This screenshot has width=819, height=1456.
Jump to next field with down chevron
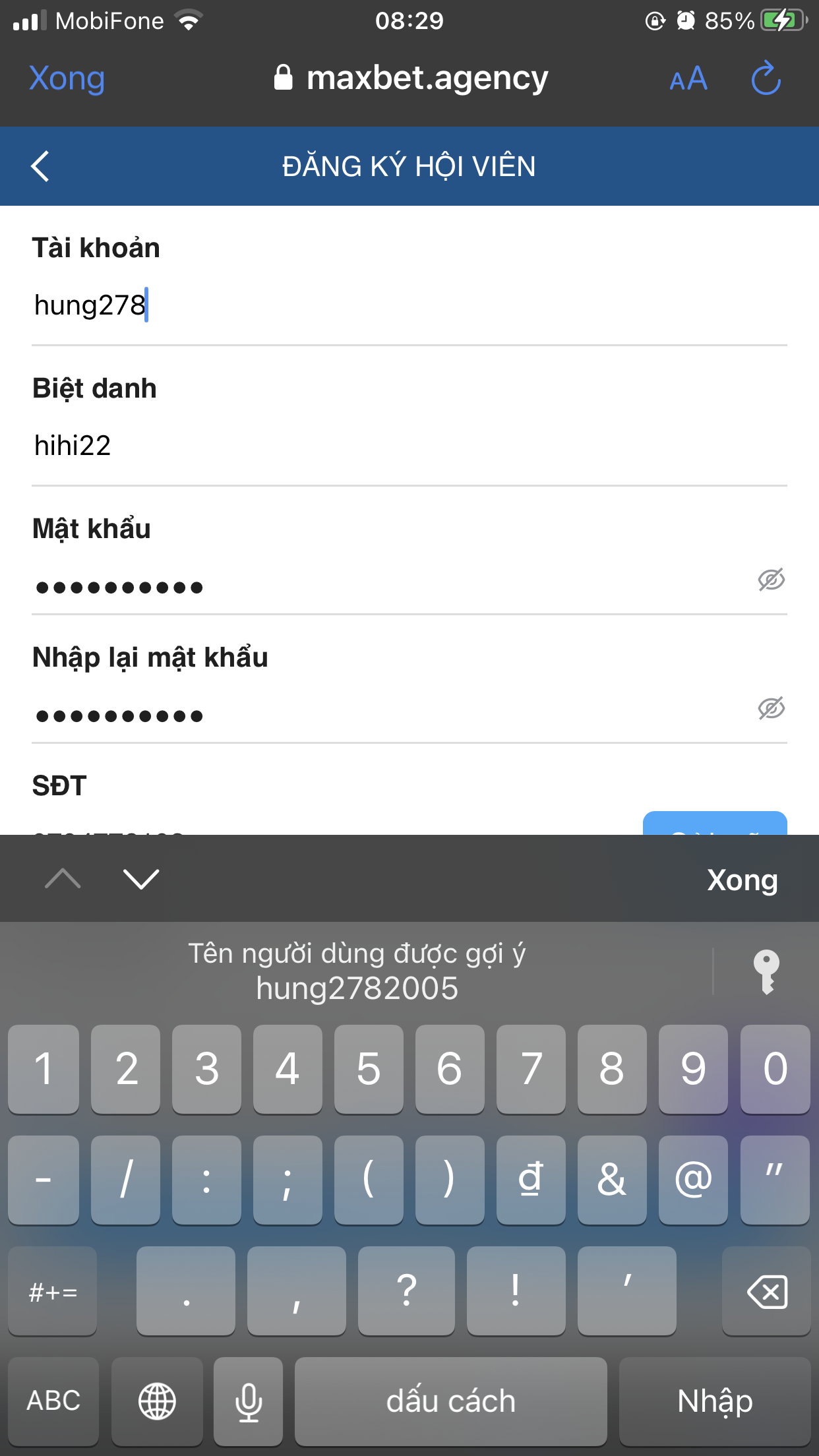[x=141, y=879]
